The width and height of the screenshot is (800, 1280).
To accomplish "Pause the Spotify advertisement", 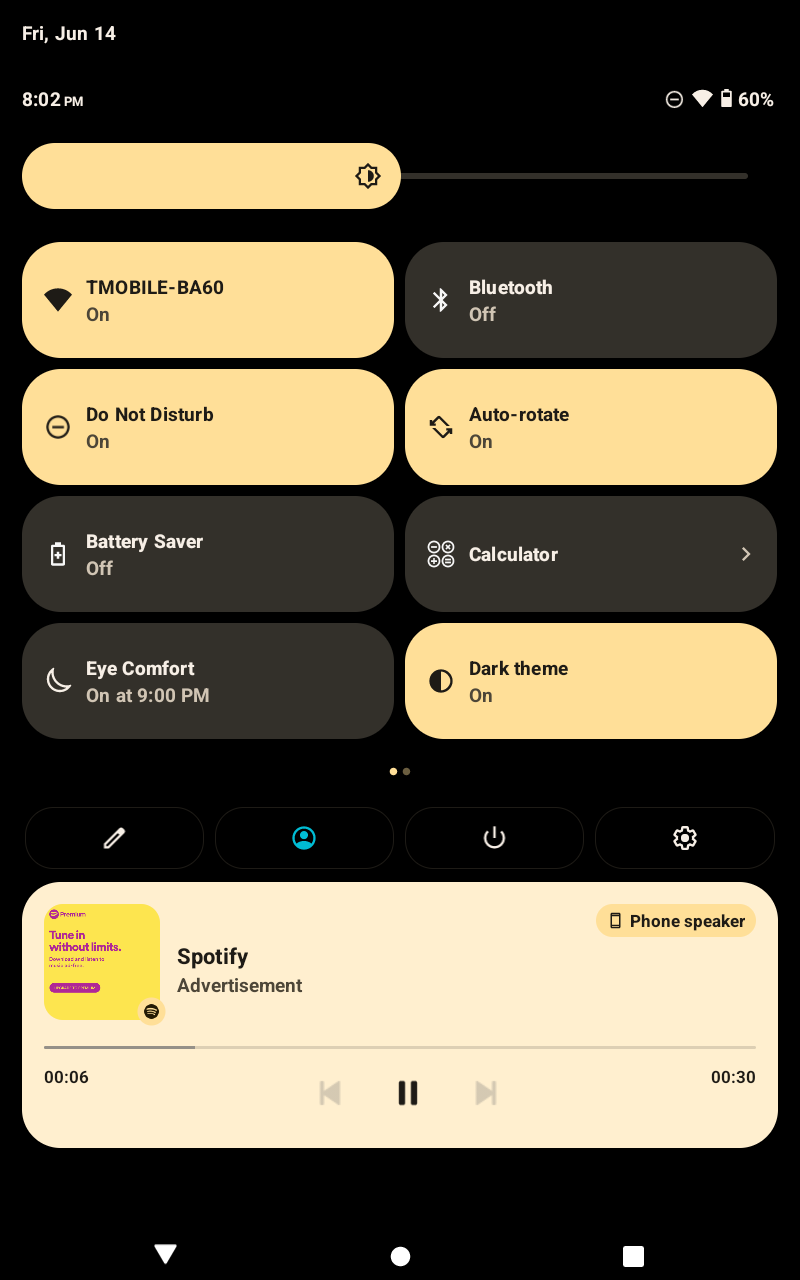I will pos(407,1093).
